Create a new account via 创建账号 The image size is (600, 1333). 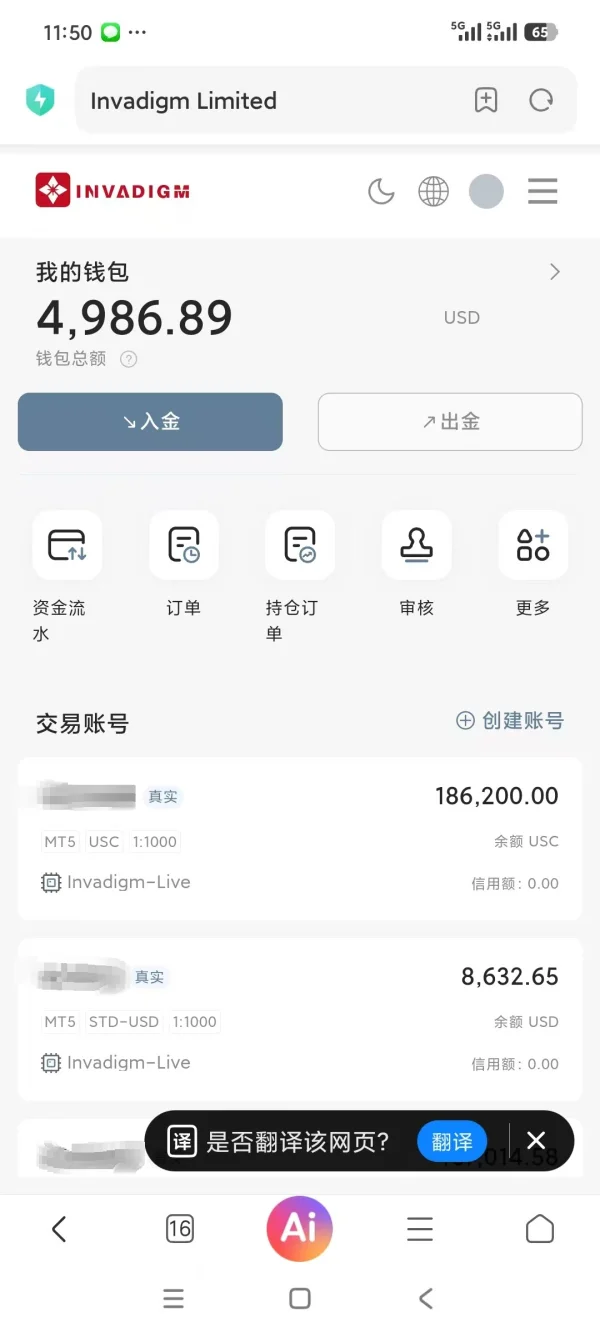pyautogui.click(x=510, y=721)
